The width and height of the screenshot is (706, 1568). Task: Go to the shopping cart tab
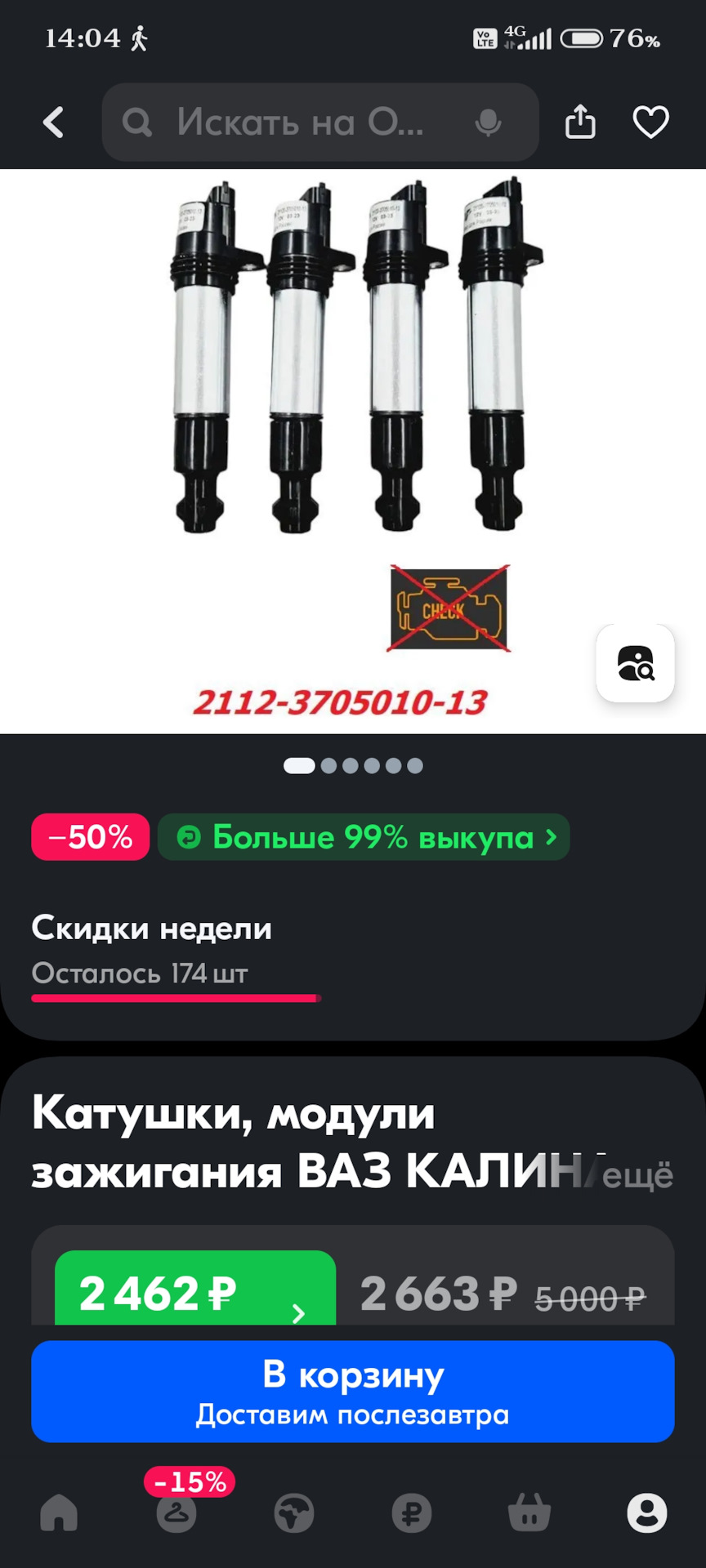coord(529,1513)
